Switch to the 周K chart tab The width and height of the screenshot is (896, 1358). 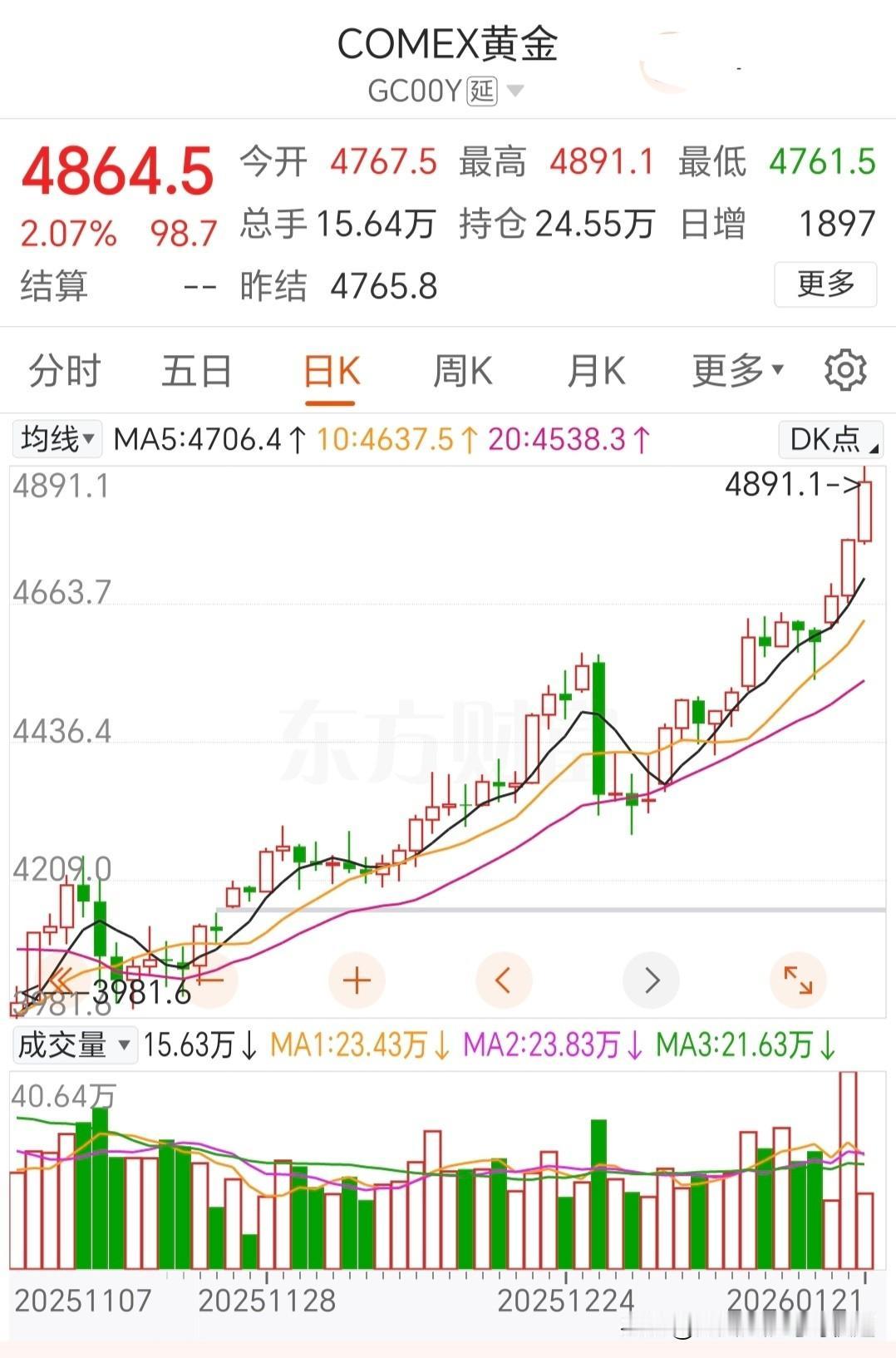point(463,371)
